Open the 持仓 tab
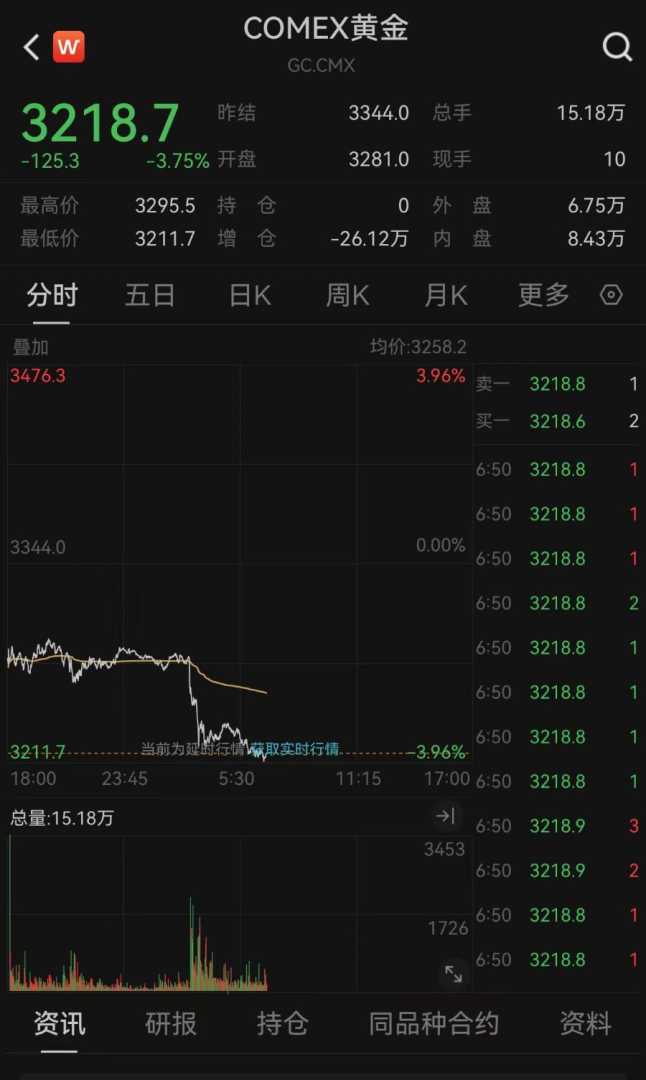646x1080 pixels. (x=282, y=1024)
